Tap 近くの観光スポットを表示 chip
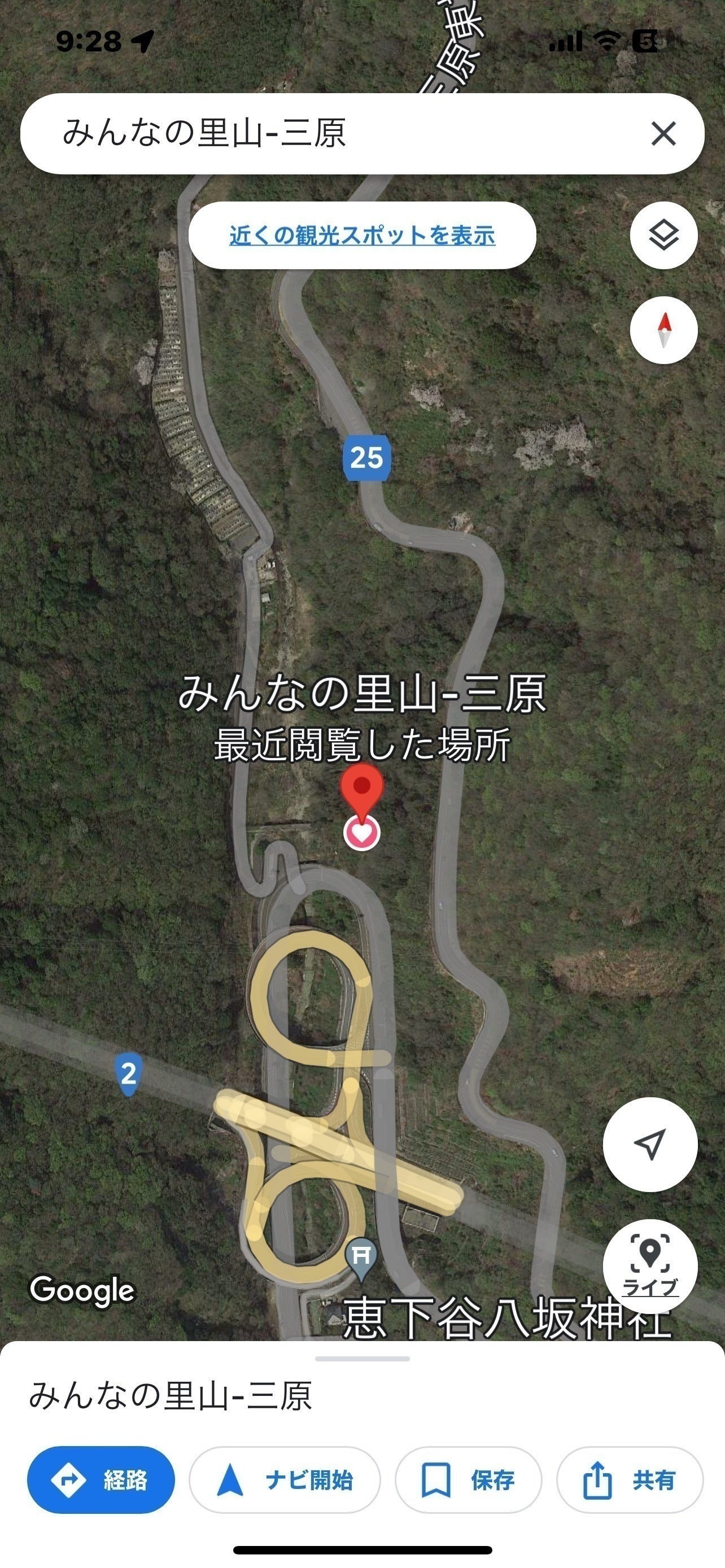The image size is (725, 1568). pos(362,235)
